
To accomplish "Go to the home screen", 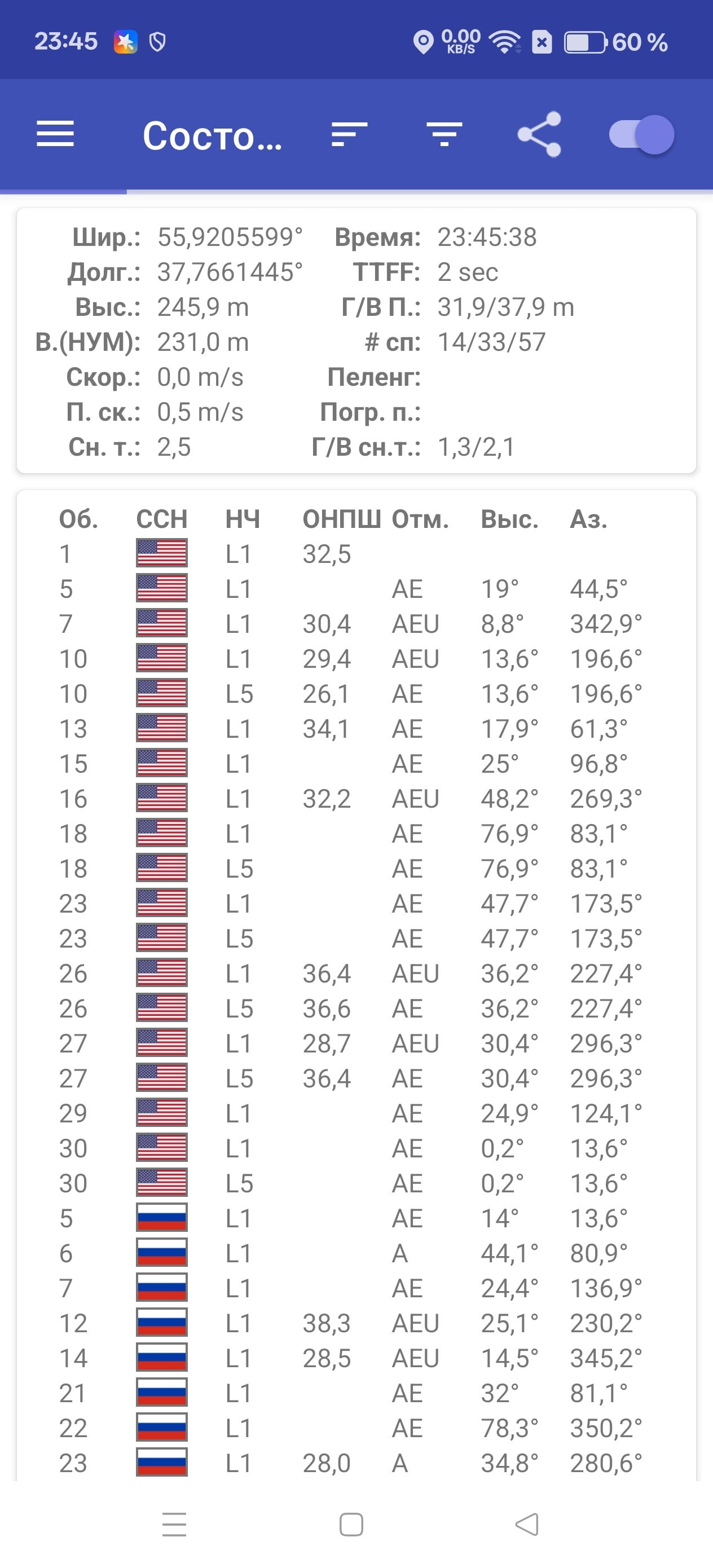I will pyautogui.click(x=351, y=1524).
